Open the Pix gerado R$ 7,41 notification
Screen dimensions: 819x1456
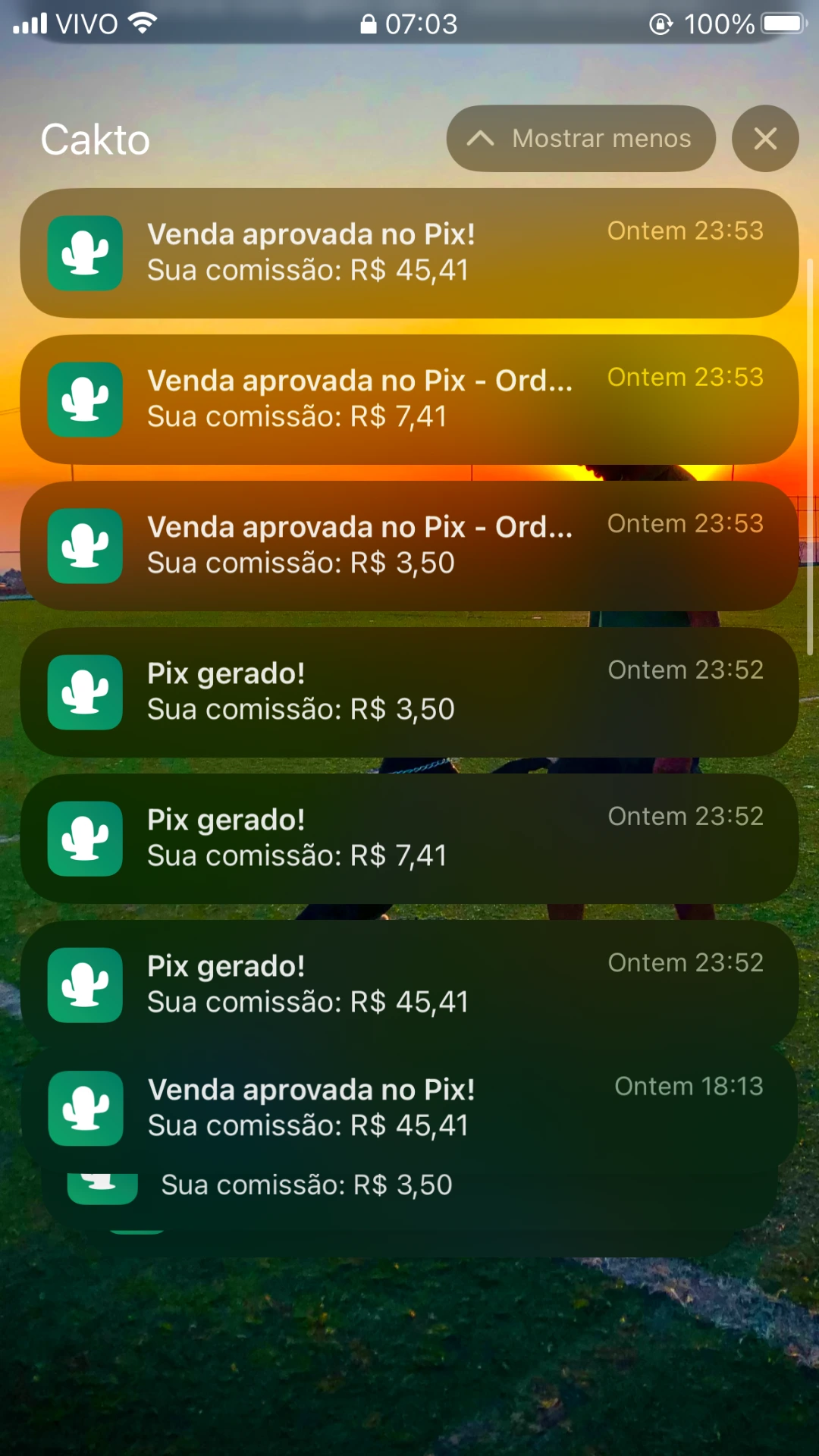pos(409,838)
